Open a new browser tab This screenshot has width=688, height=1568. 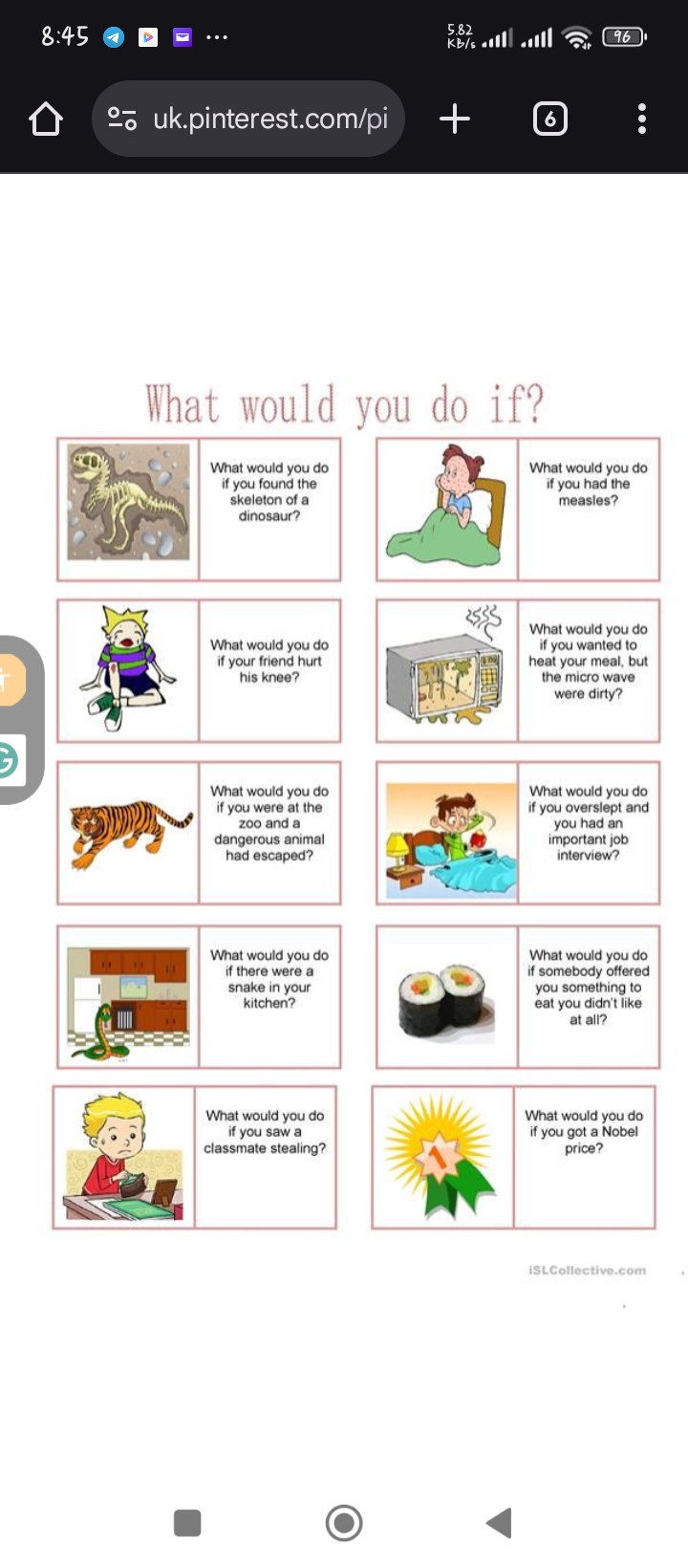455,120
